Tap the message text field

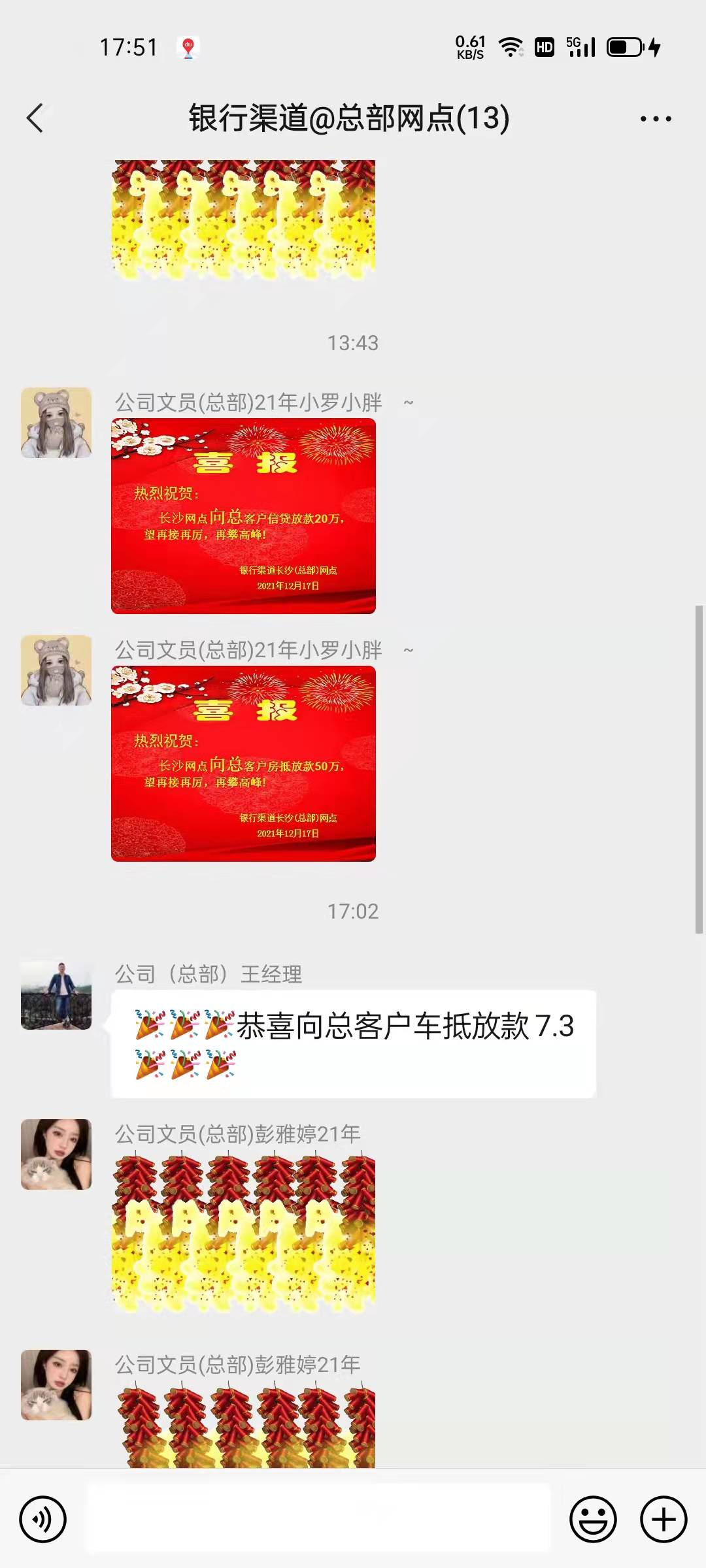318,1518
